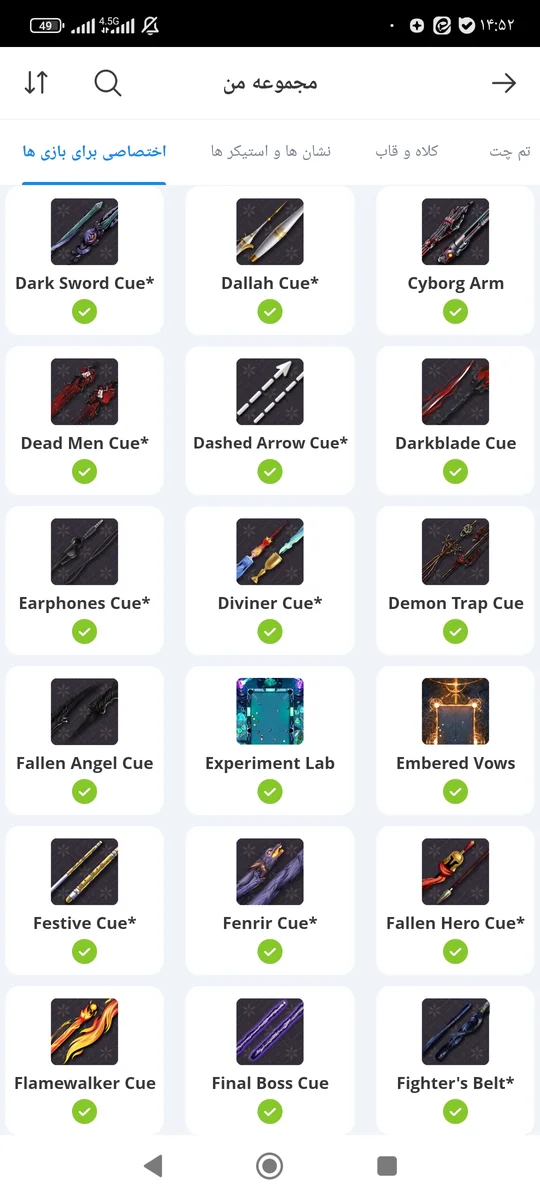This screenshot has width=540, height=1200.
Task: Choose the Cyborg Arm item
Action: point(455,260)
